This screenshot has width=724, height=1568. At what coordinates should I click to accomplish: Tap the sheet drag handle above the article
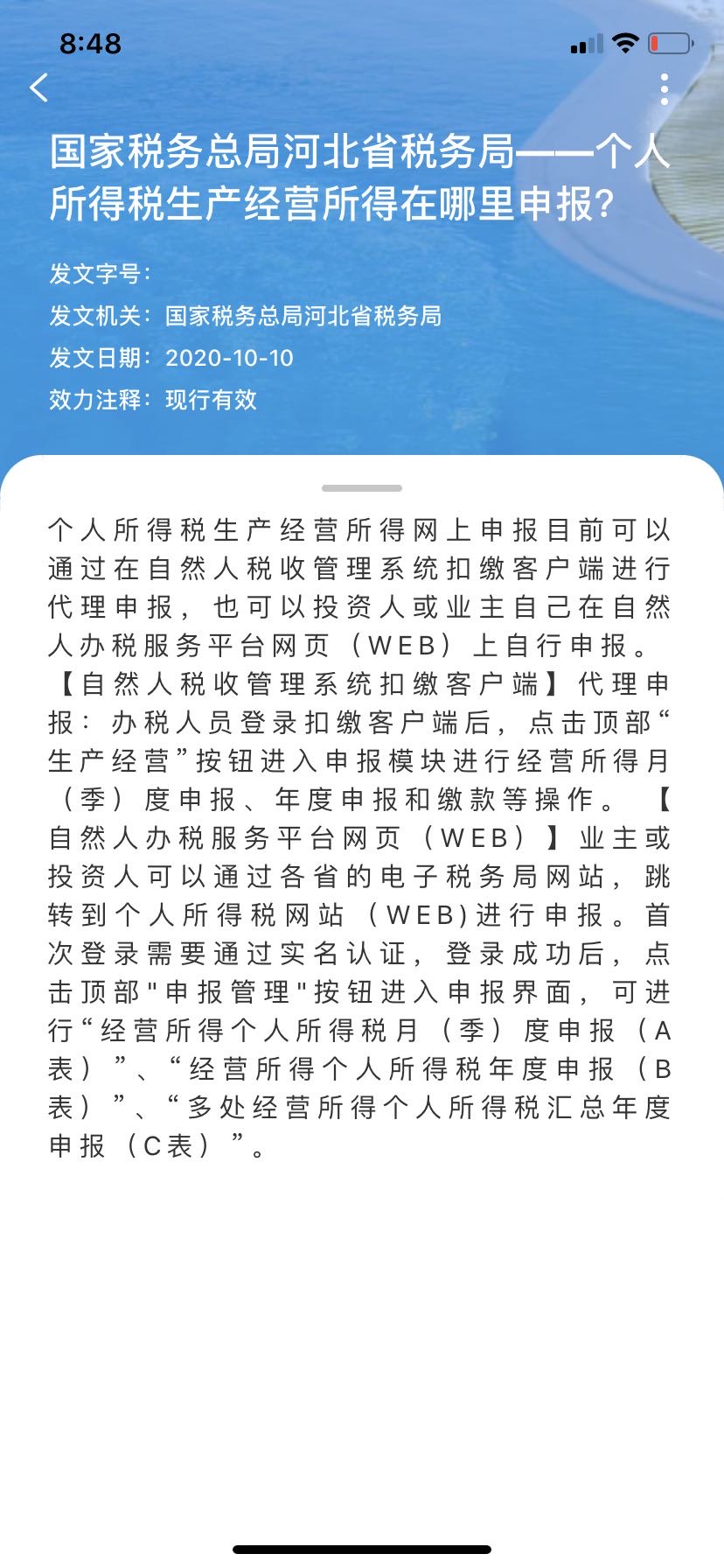click(362, 488)
